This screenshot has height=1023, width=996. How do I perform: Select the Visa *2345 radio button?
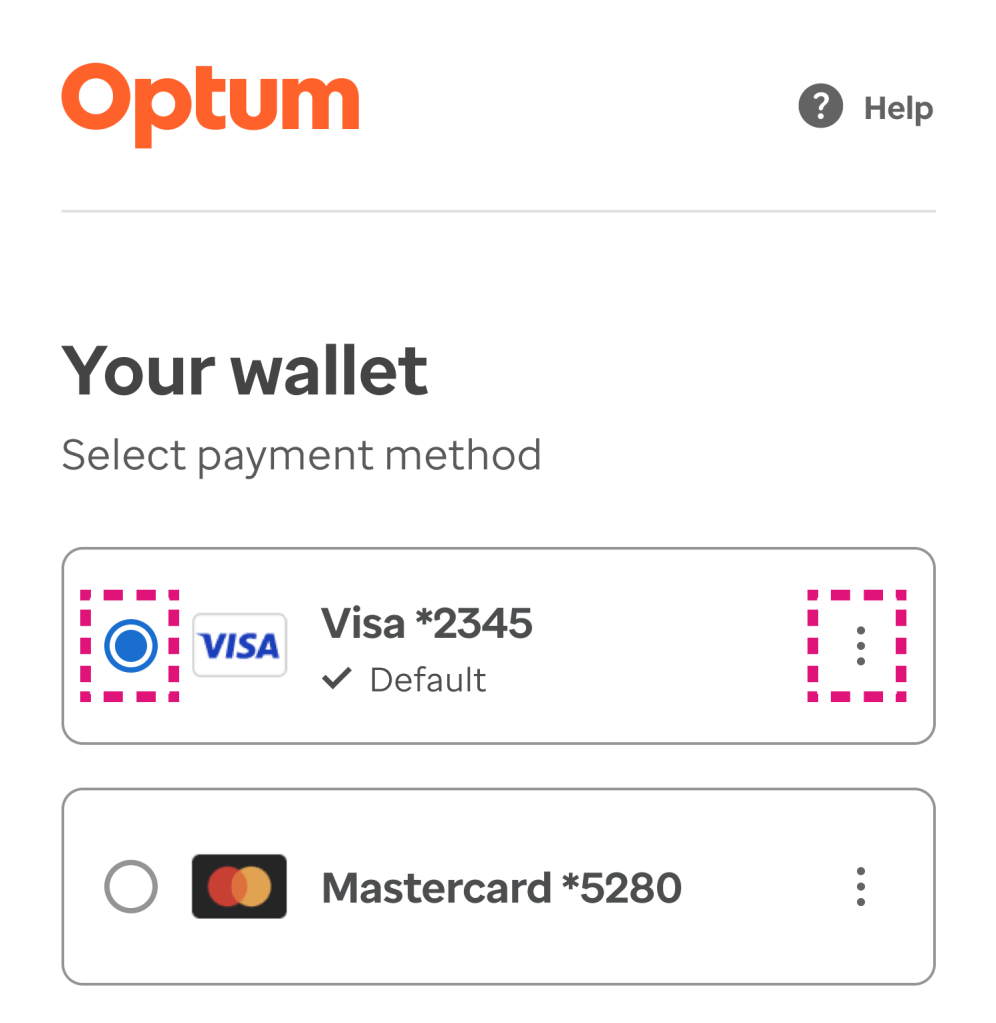[x=131, y=646]
